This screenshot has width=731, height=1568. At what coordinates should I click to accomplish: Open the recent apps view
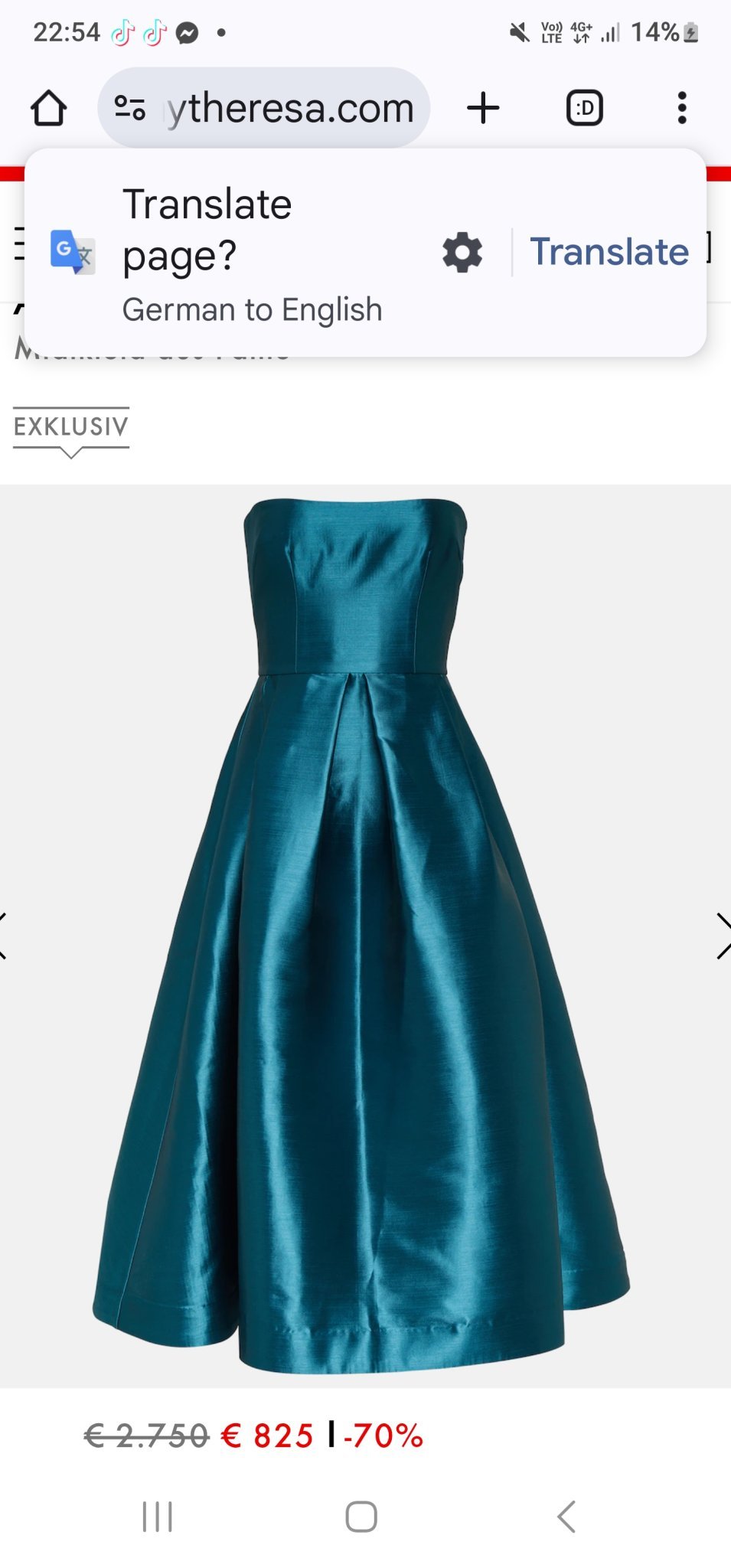(x=158, y=1517)
